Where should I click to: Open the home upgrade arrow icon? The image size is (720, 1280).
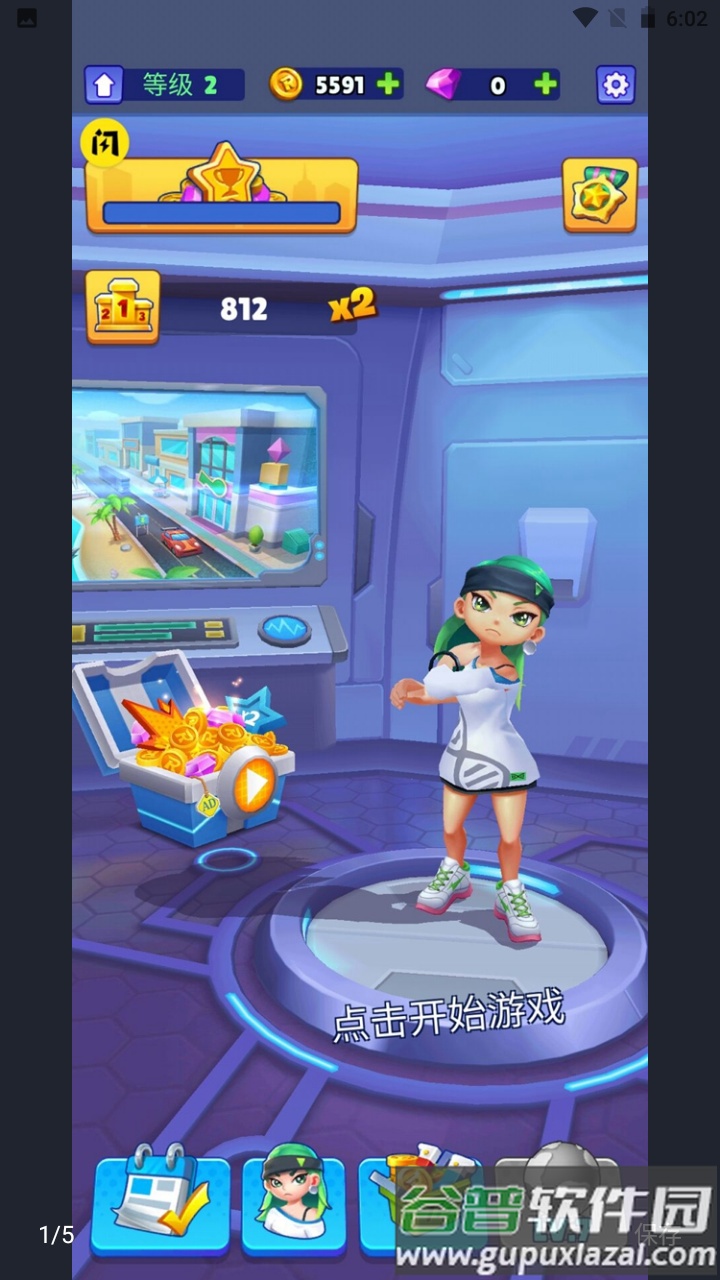103,85
